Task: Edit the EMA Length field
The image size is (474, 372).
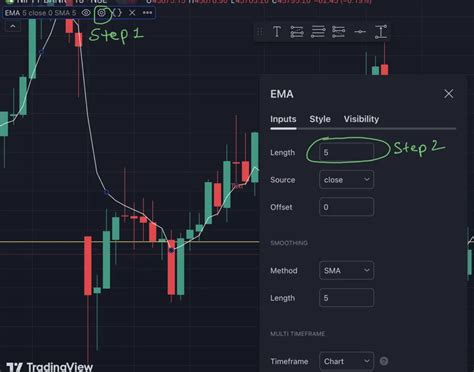Action: [346, 152]
